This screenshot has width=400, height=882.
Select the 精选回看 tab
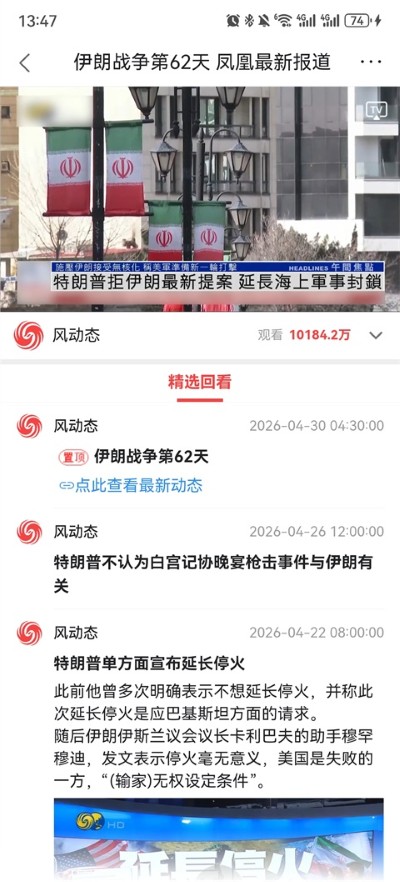[200, 382]
